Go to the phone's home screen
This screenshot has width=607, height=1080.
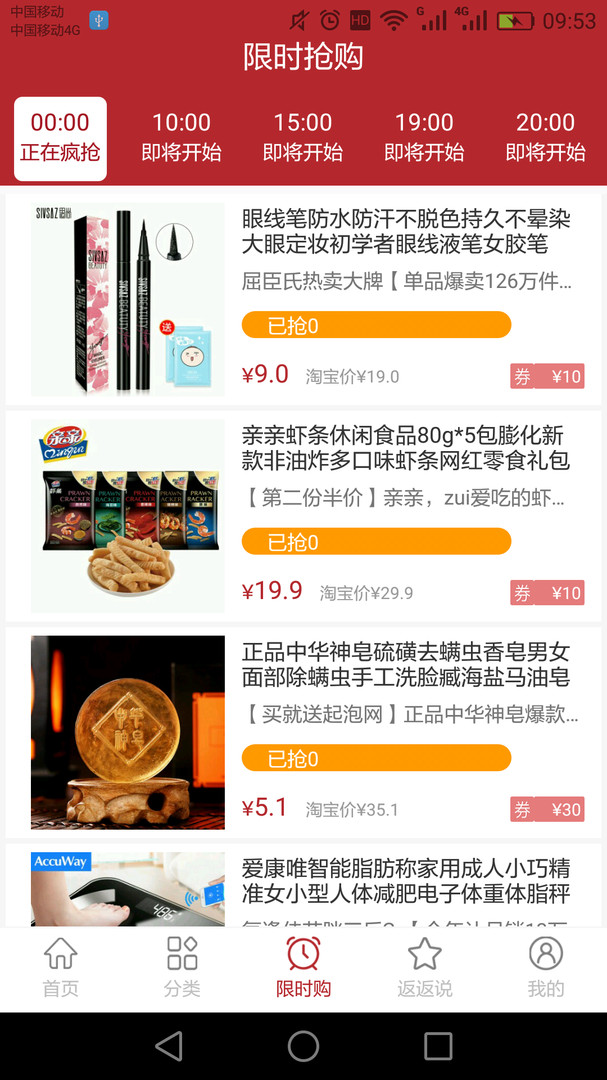click(303, 1046)
